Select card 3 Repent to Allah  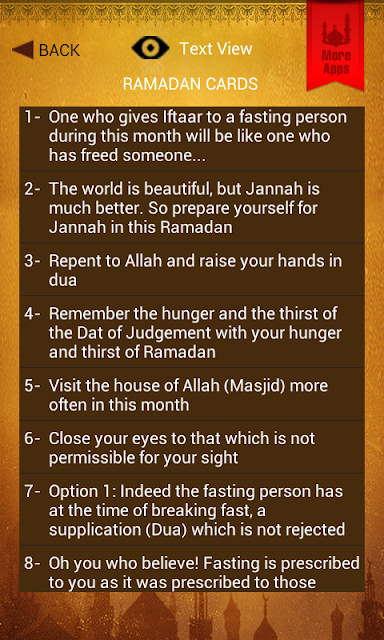click(x=192, y=269)
